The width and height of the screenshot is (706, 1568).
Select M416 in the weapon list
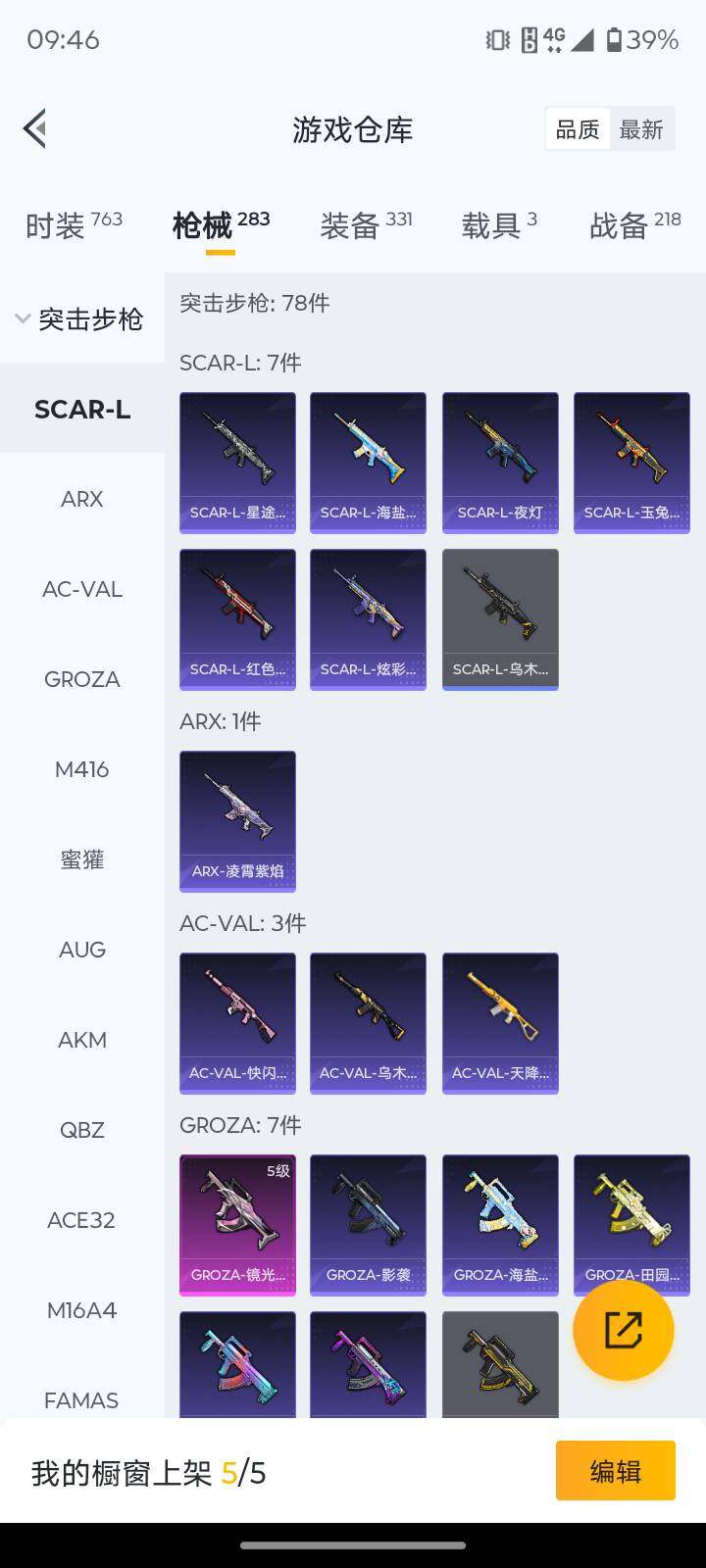[82, 769]
